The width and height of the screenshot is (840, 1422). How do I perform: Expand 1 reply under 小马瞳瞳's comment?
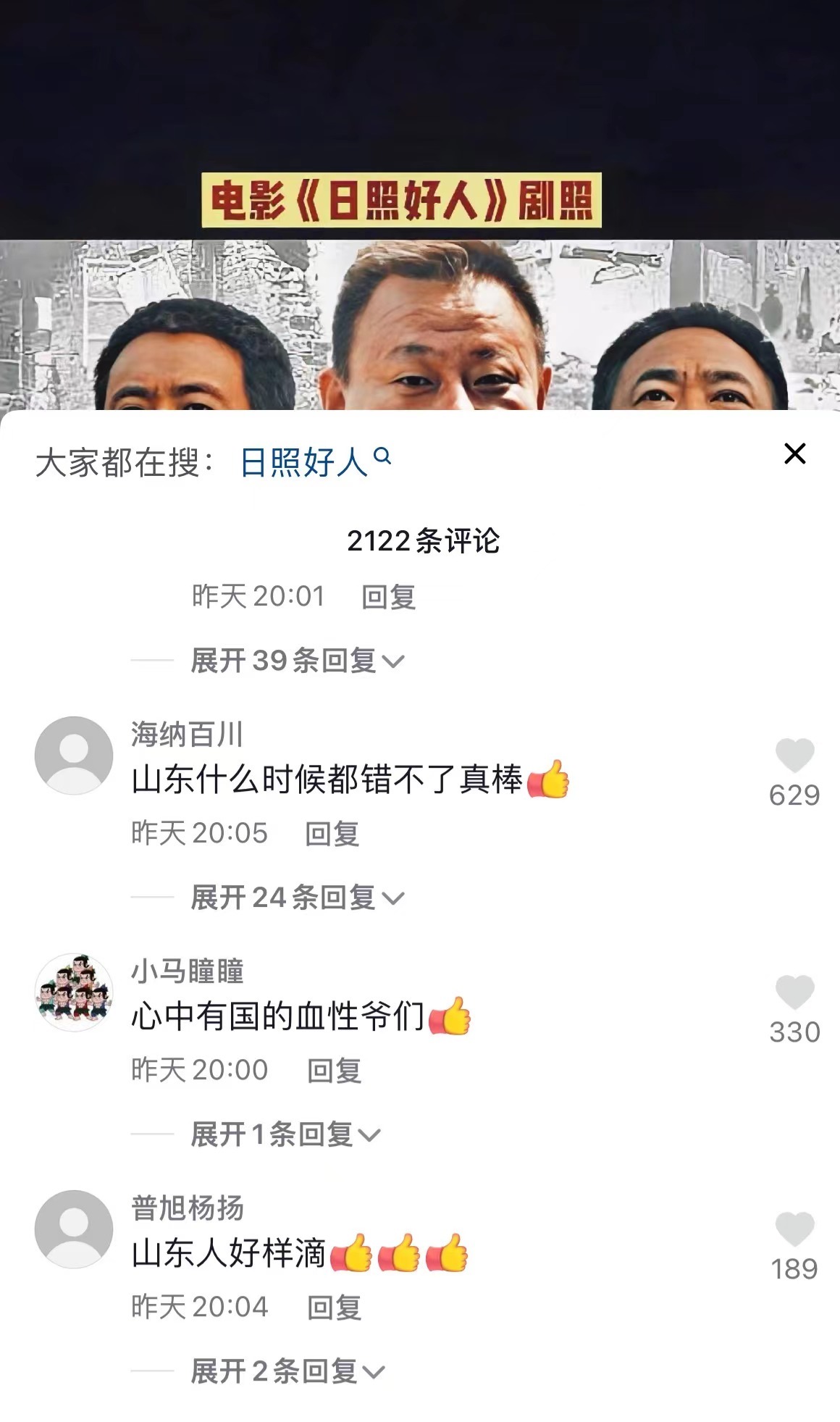click(285, 1134)
